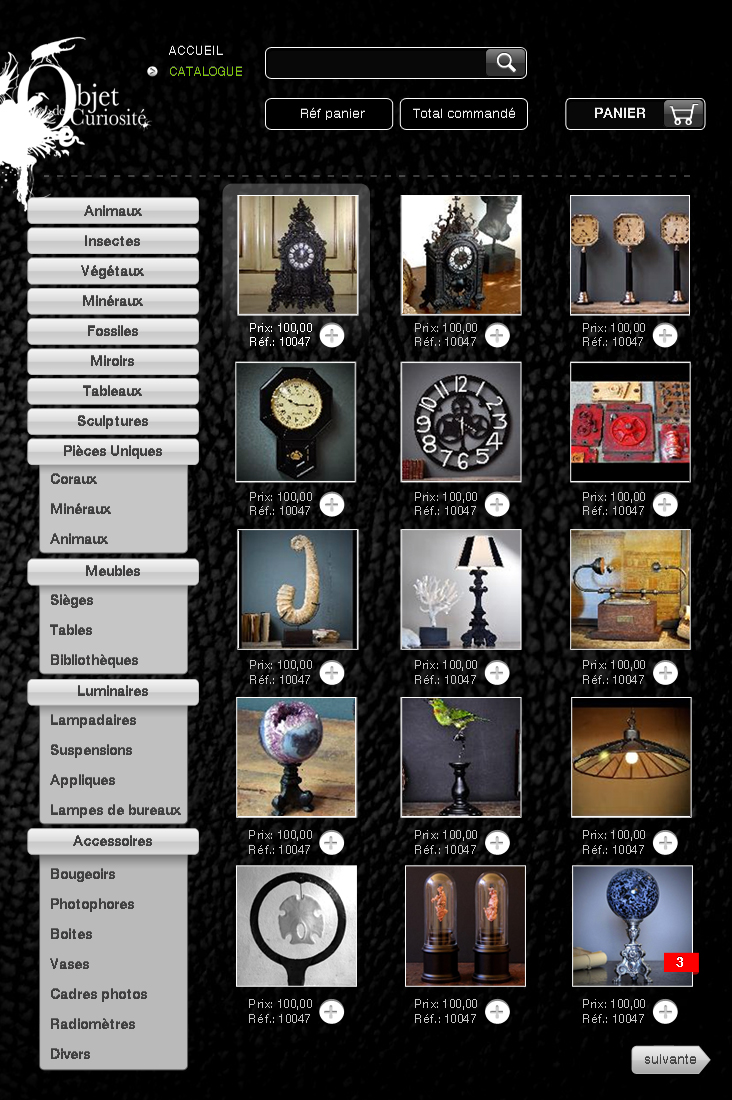Open the CATALOGUE link
The height and width of the screenshot is (1100, 732).
pyautogui.click(x=205, y=72)
